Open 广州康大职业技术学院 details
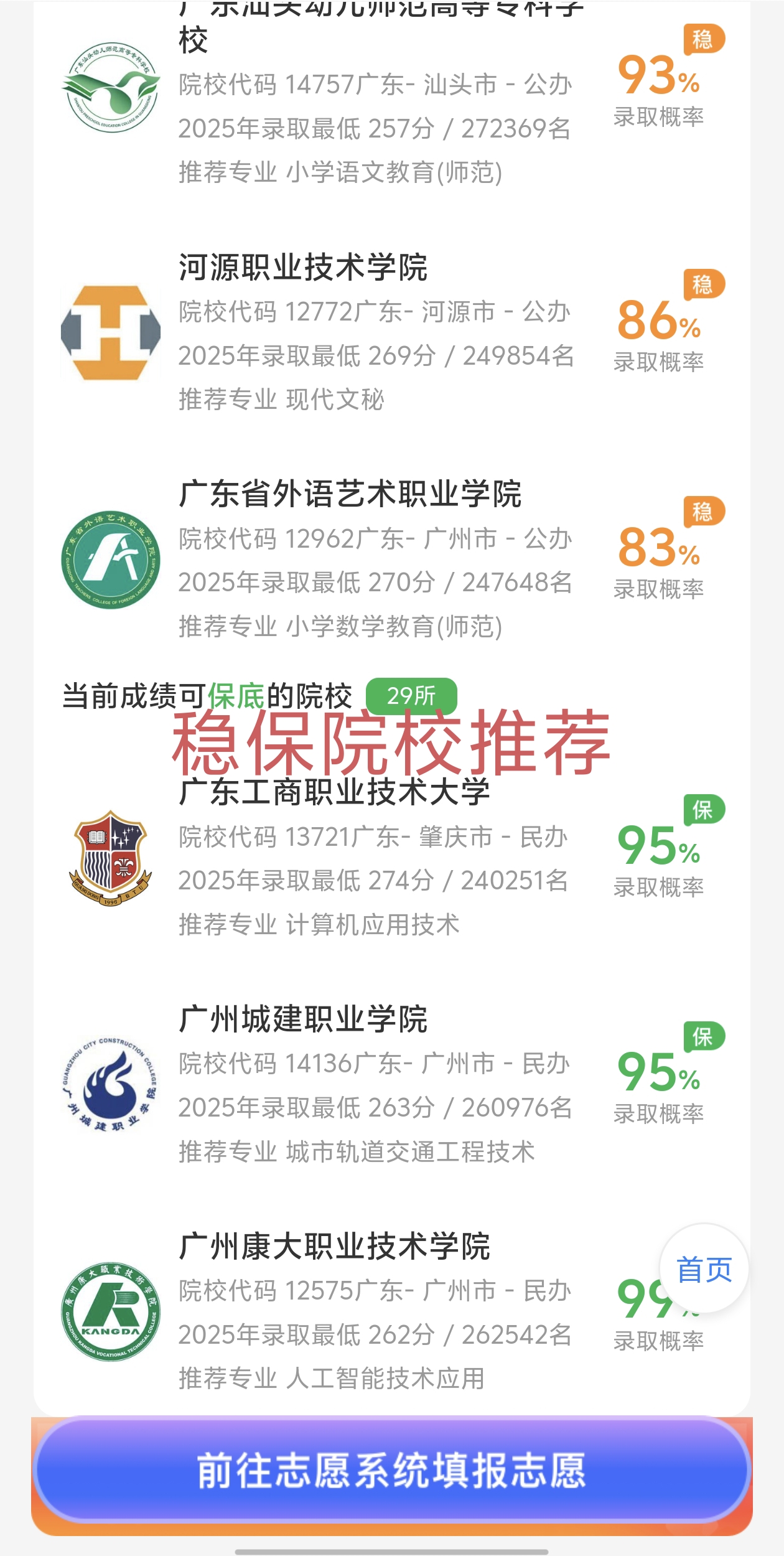784x1556 pixels. coord(334,1247)
